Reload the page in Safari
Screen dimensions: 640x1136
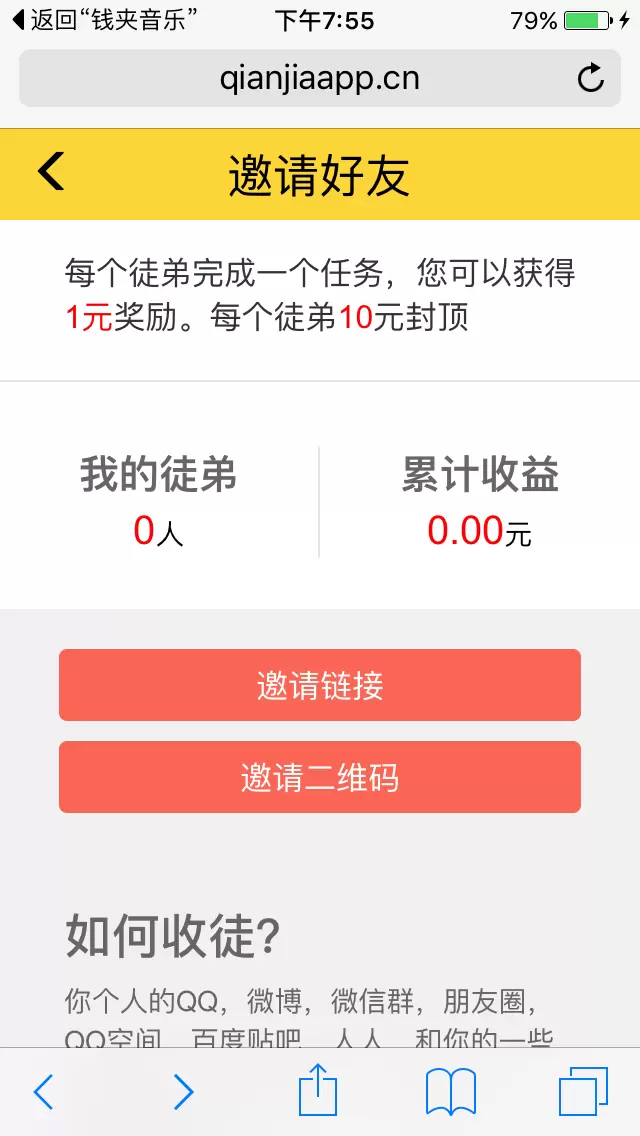point(591,78)
